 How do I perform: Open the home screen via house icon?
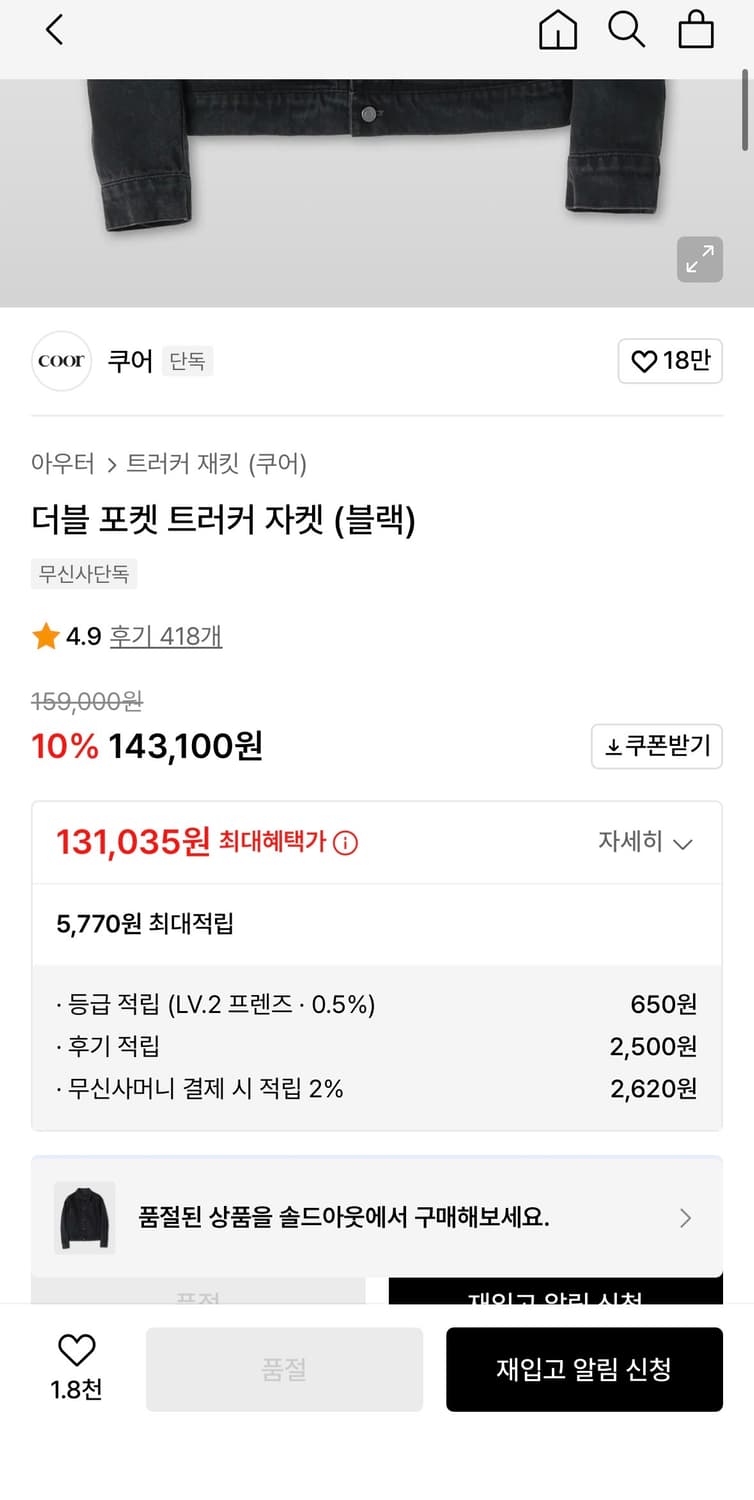pyautogui.click(x=558, y=30)
